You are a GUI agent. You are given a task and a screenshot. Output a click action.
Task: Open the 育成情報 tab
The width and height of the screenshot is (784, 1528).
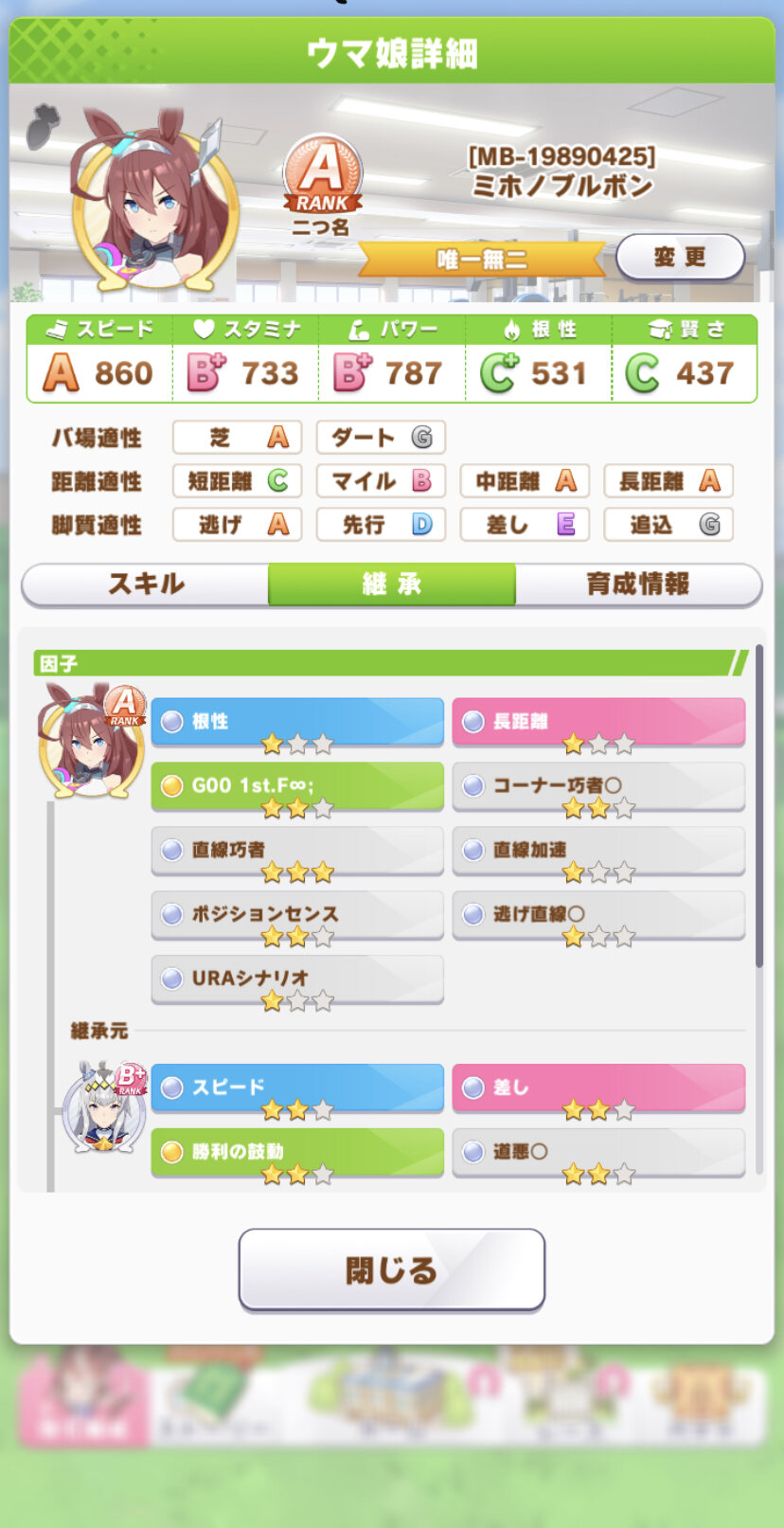pos(637,584)
